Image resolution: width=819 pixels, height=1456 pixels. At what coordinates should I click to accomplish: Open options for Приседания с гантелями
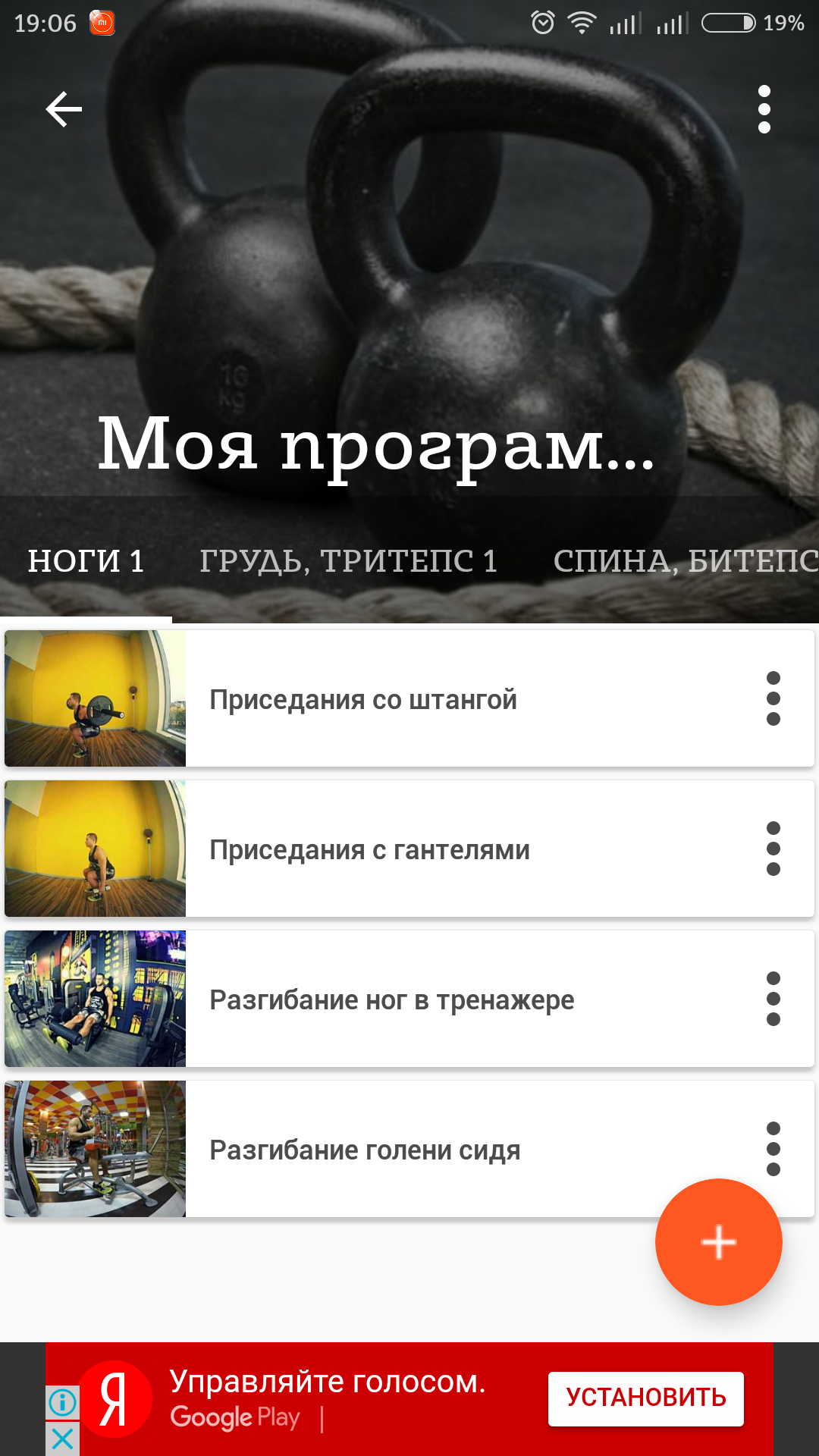click(x=773, y=849)
